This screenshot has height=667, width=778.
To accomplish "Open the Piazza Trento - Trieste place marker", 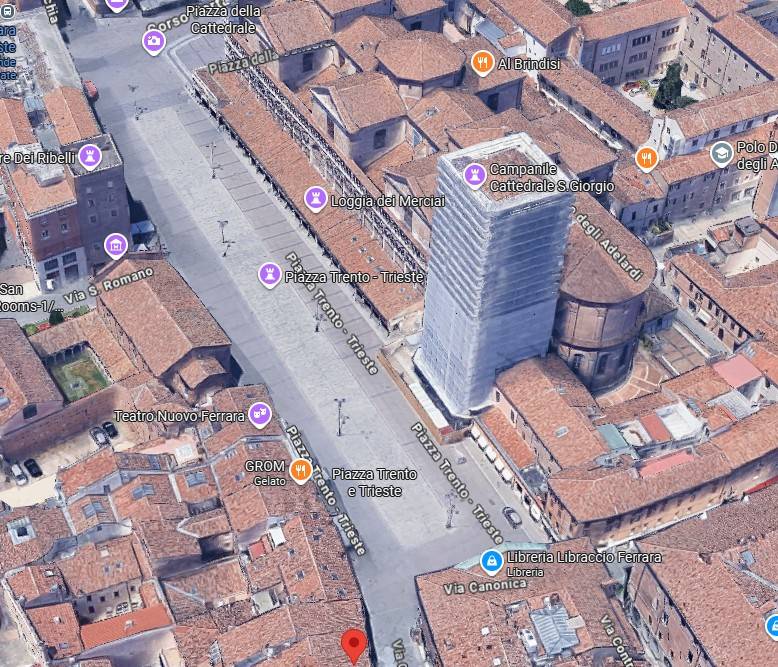I will pyautogui.click(x=269, y=275).
